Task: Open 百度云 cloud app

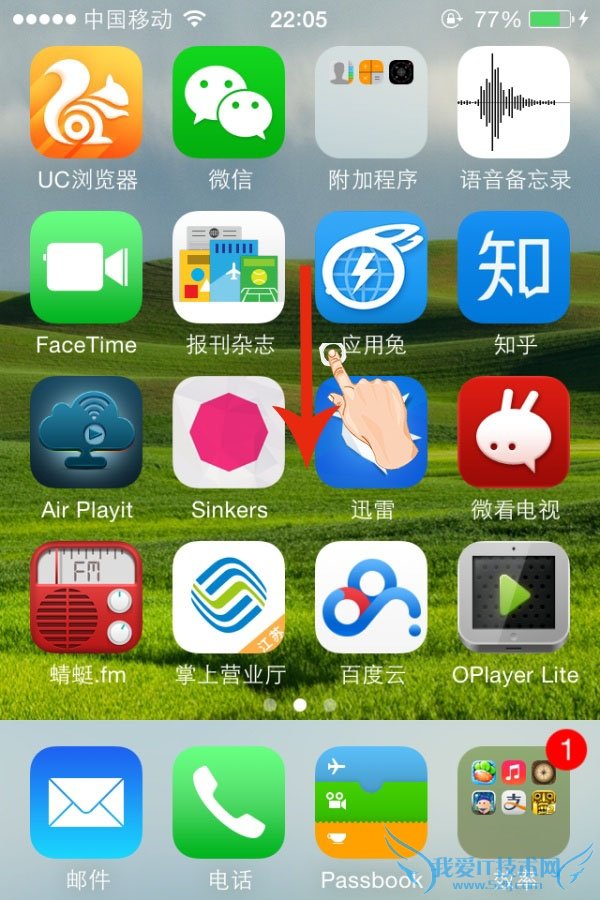Action: 371,597
